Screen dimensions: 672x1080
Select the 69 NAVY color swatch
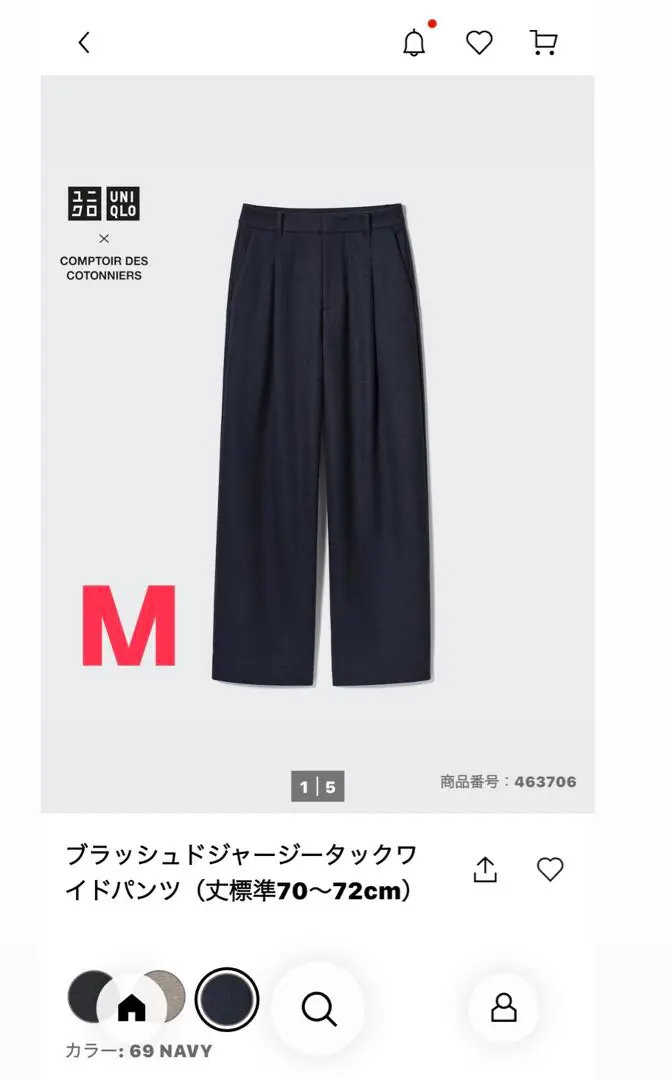[x=227, y=999]
